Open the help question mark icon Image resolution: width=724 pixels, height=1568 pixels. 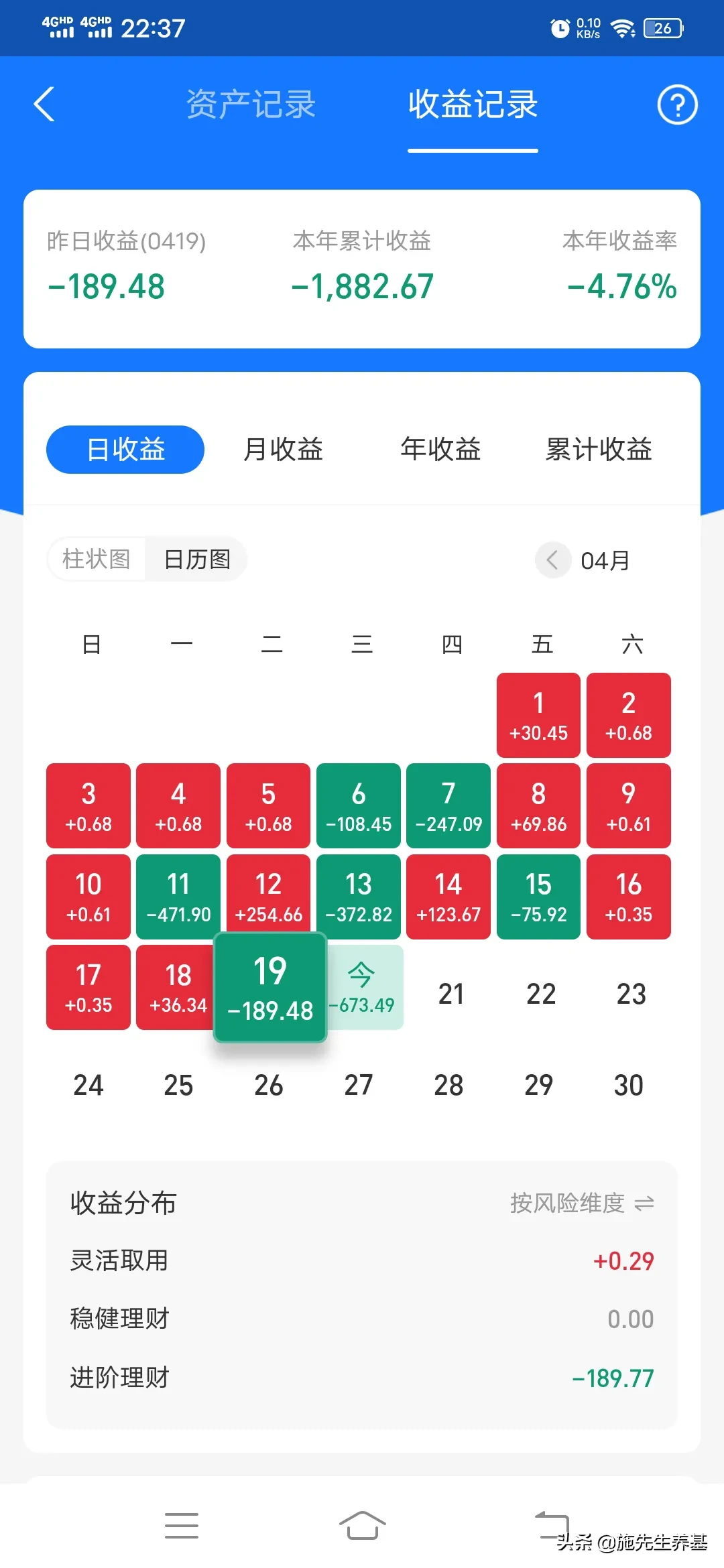[x=677, y=105]
